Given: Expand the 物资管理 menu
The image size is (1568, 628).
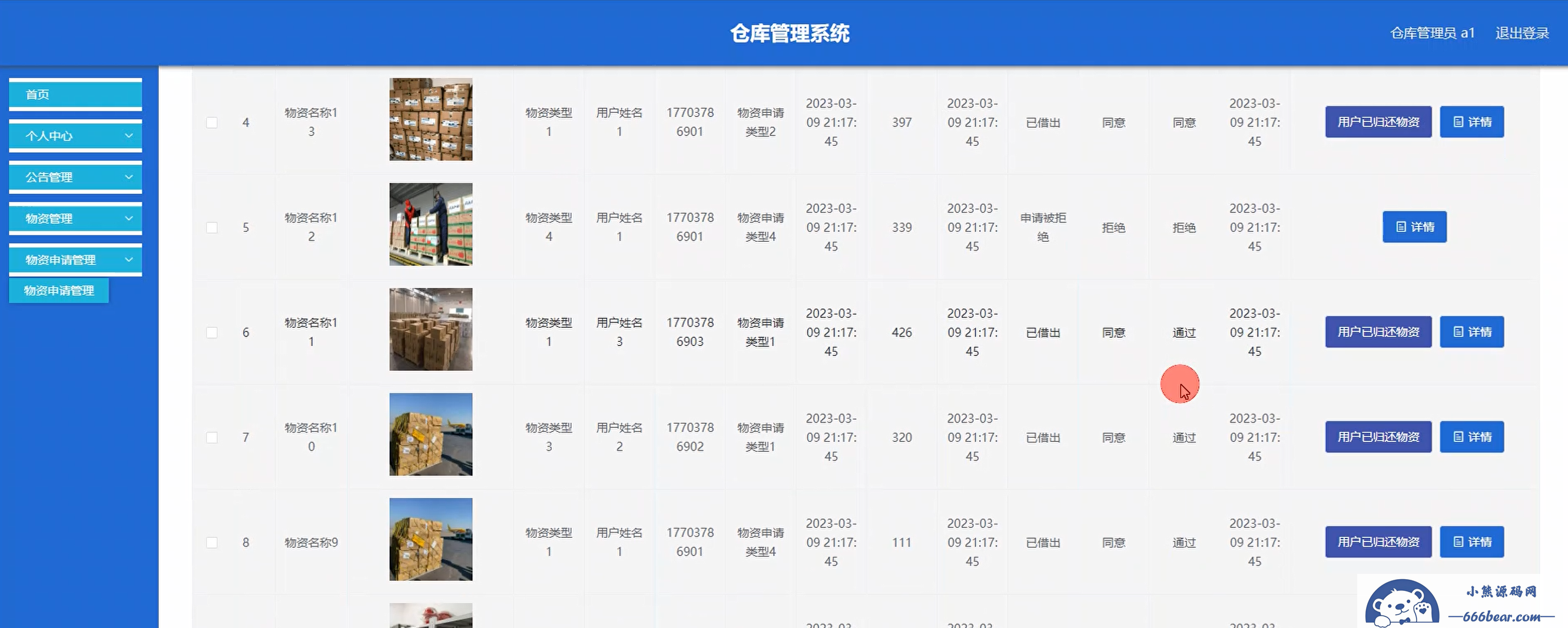Looking at the screenshot, I should [75, 218].
